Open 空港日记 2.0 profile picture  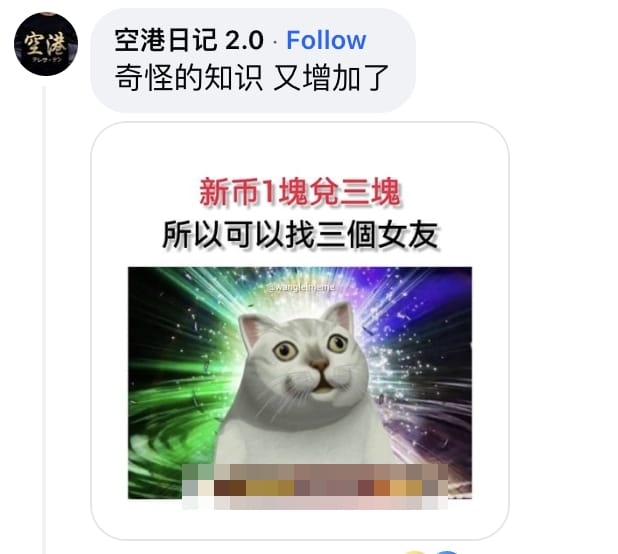click(46, 44)
